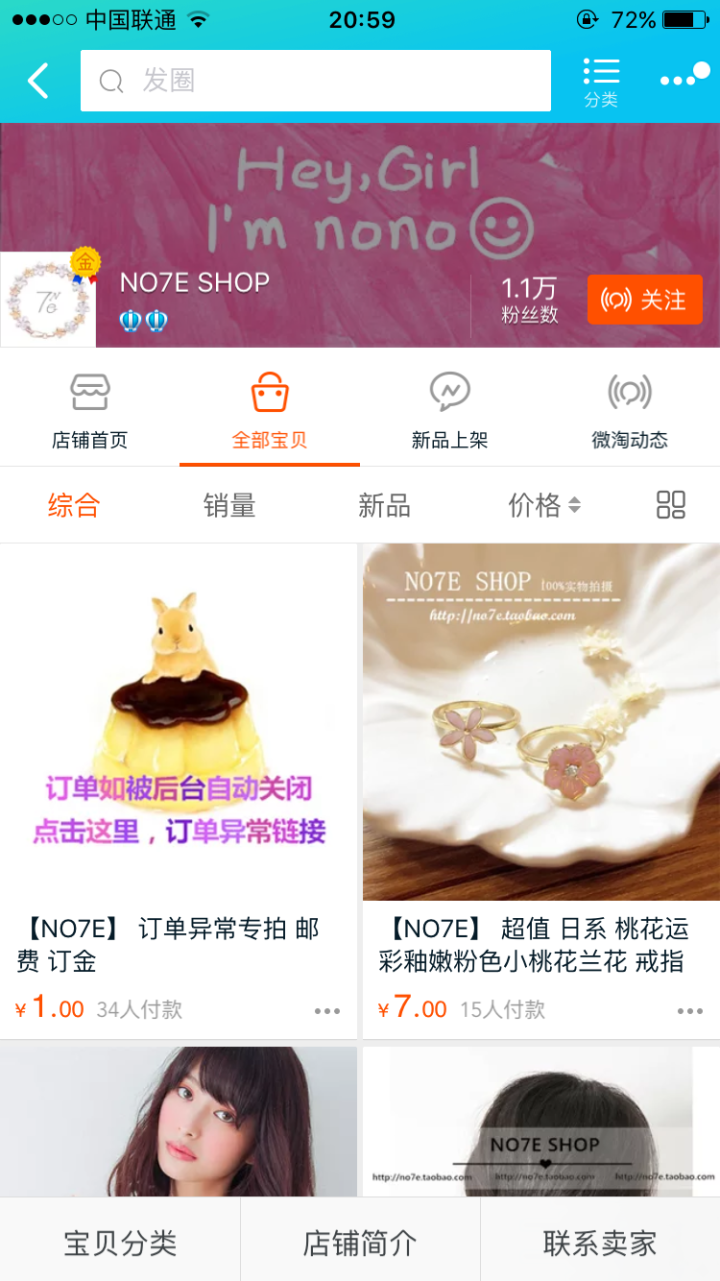Switch to the 新品上架 tab
Viewport: 720px width, 1281px height.
[x=449, y=412]
